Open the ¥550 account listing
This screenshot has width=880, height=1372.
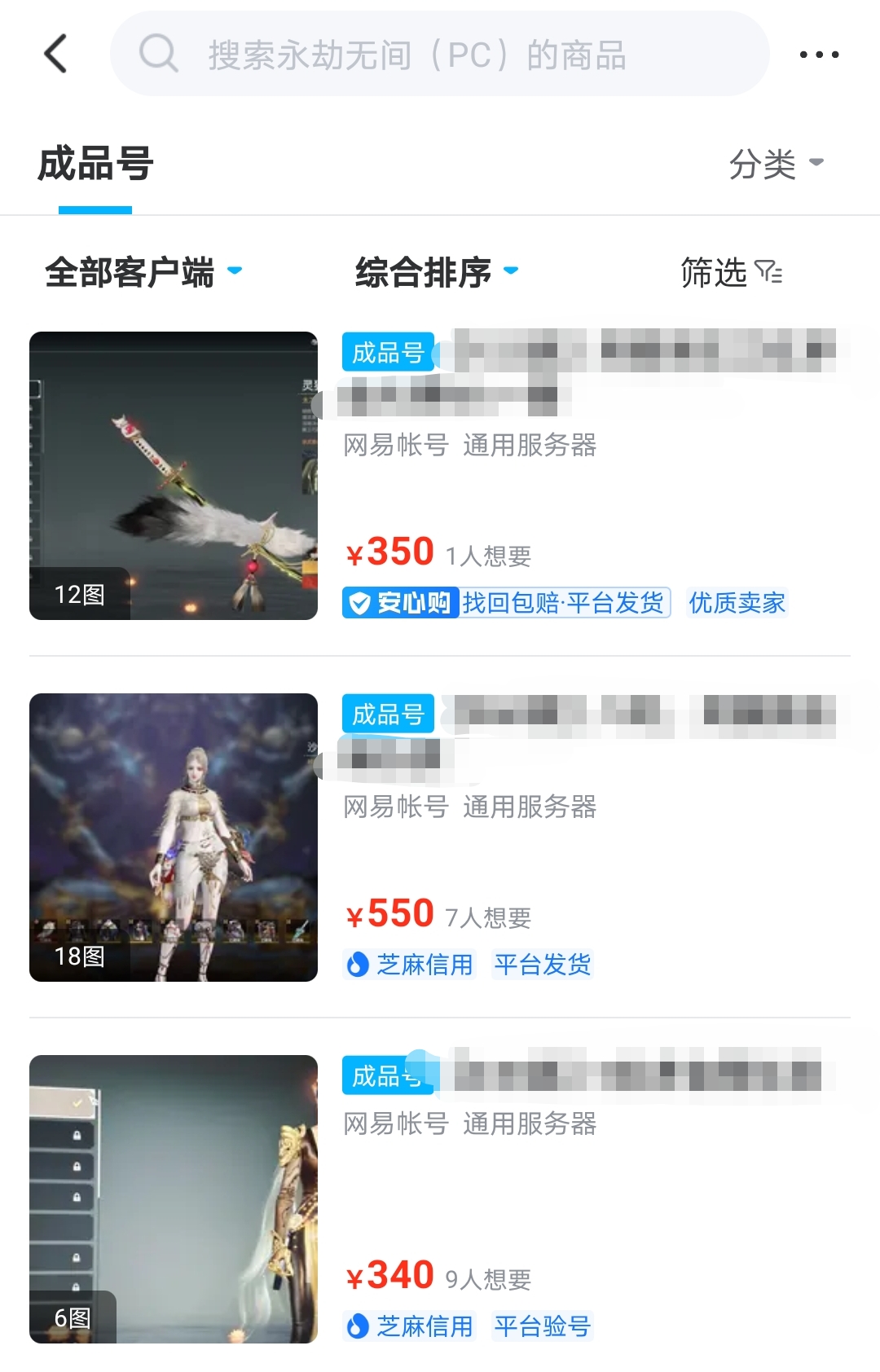[440, 838]
